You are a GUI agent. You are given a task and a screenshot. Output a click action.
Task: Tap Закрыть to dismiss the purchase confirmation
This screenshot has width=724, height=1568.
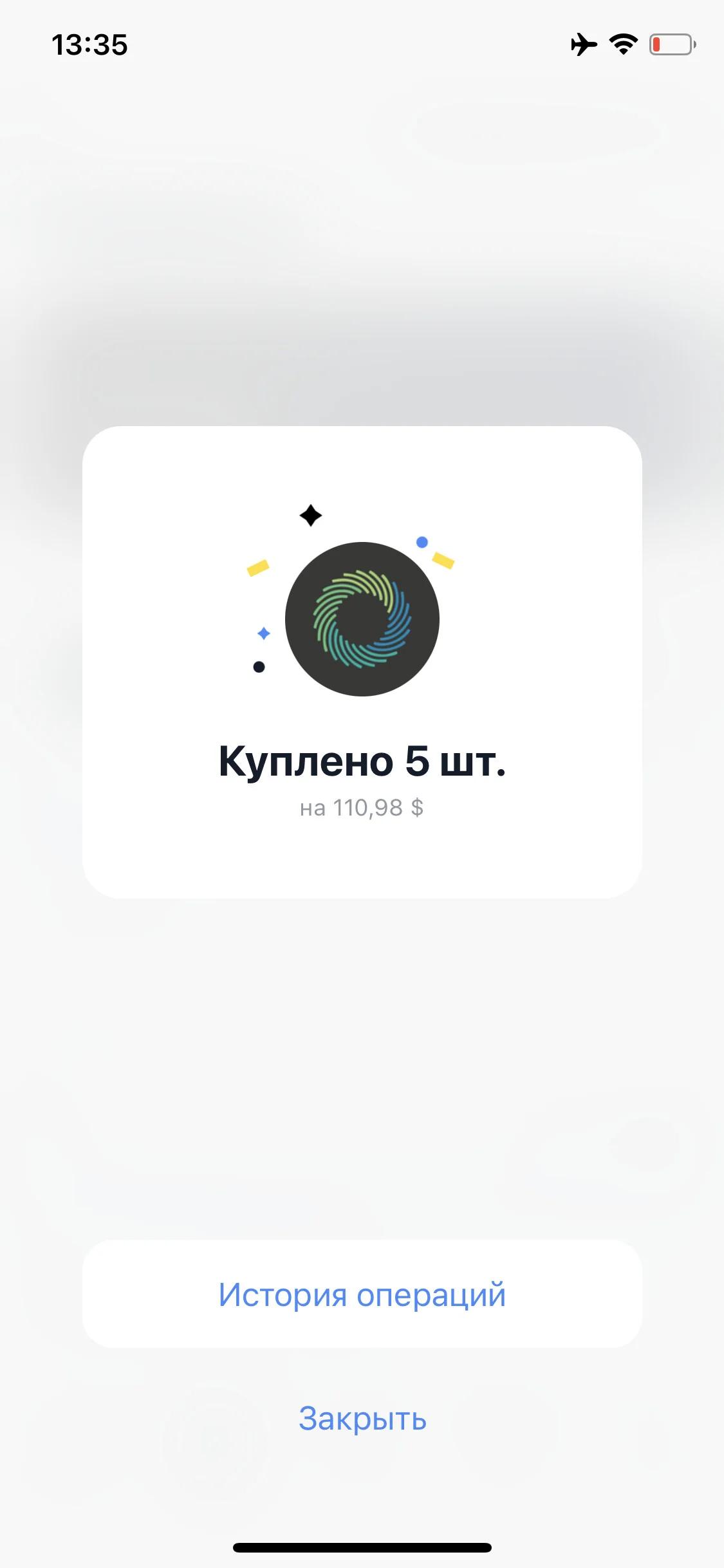(x=362, y=1419)
